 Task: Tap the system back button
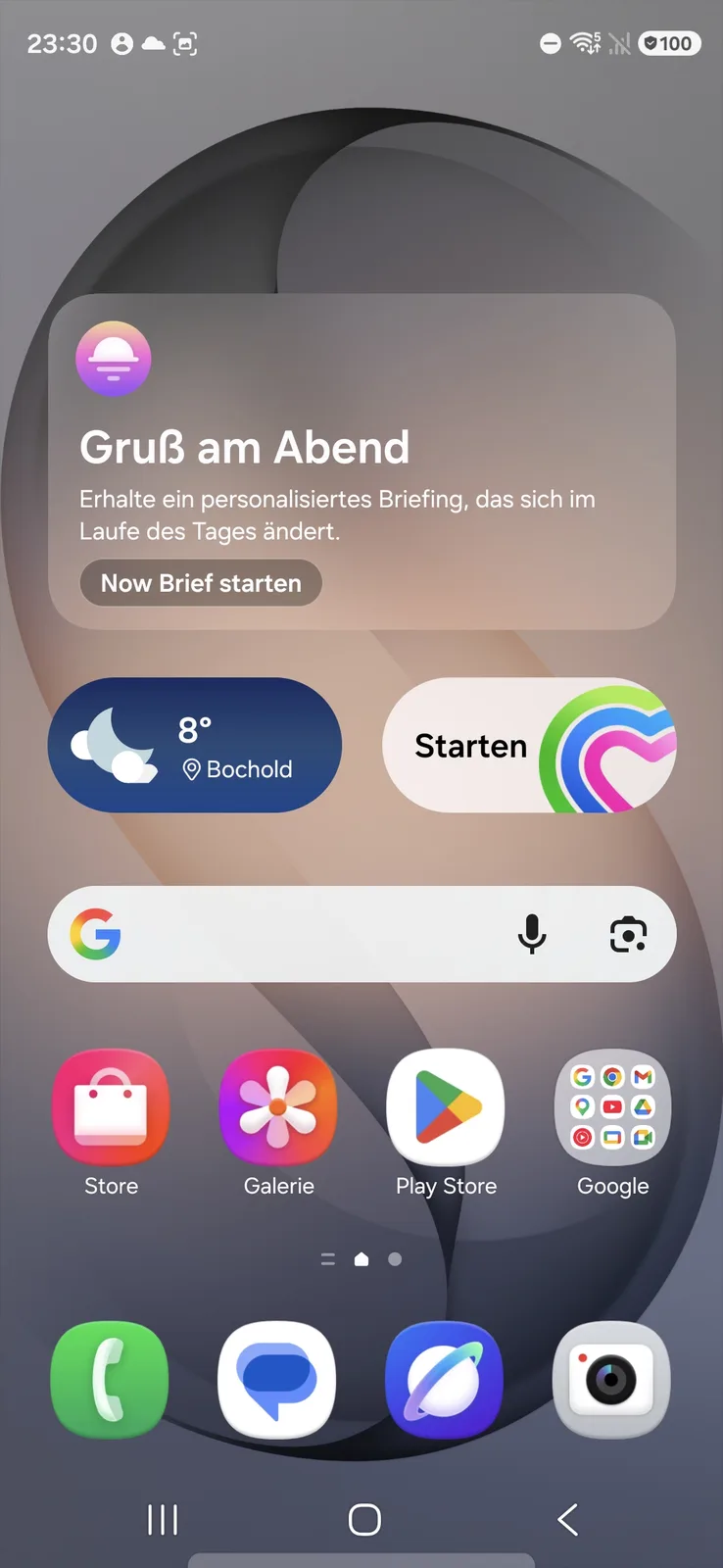(x=567, y=1520)
